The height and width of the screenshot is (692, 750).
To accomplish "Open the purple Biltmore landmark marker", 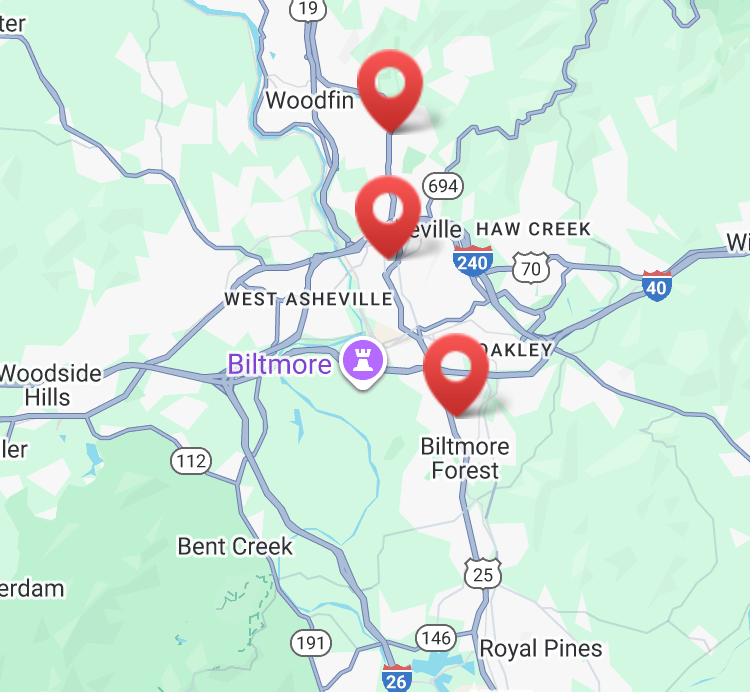I will [x=360, y=362].
